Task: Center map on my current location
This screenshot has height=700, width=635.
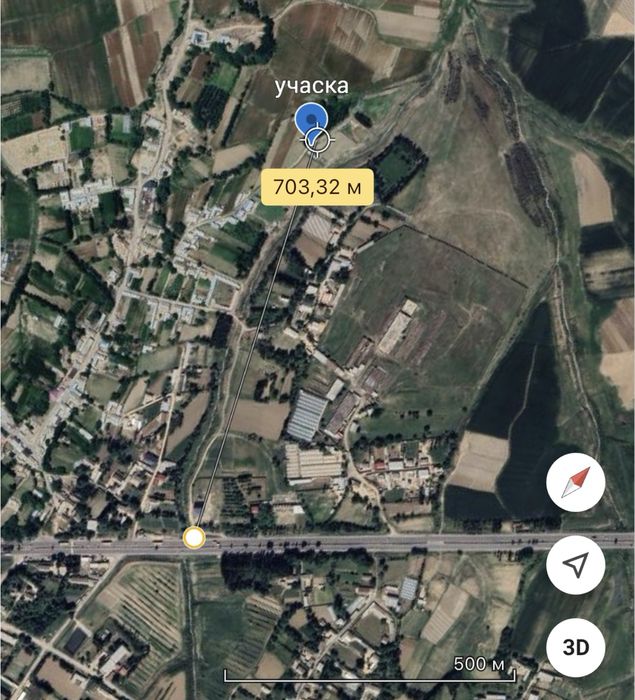Action: pos(575,566)
